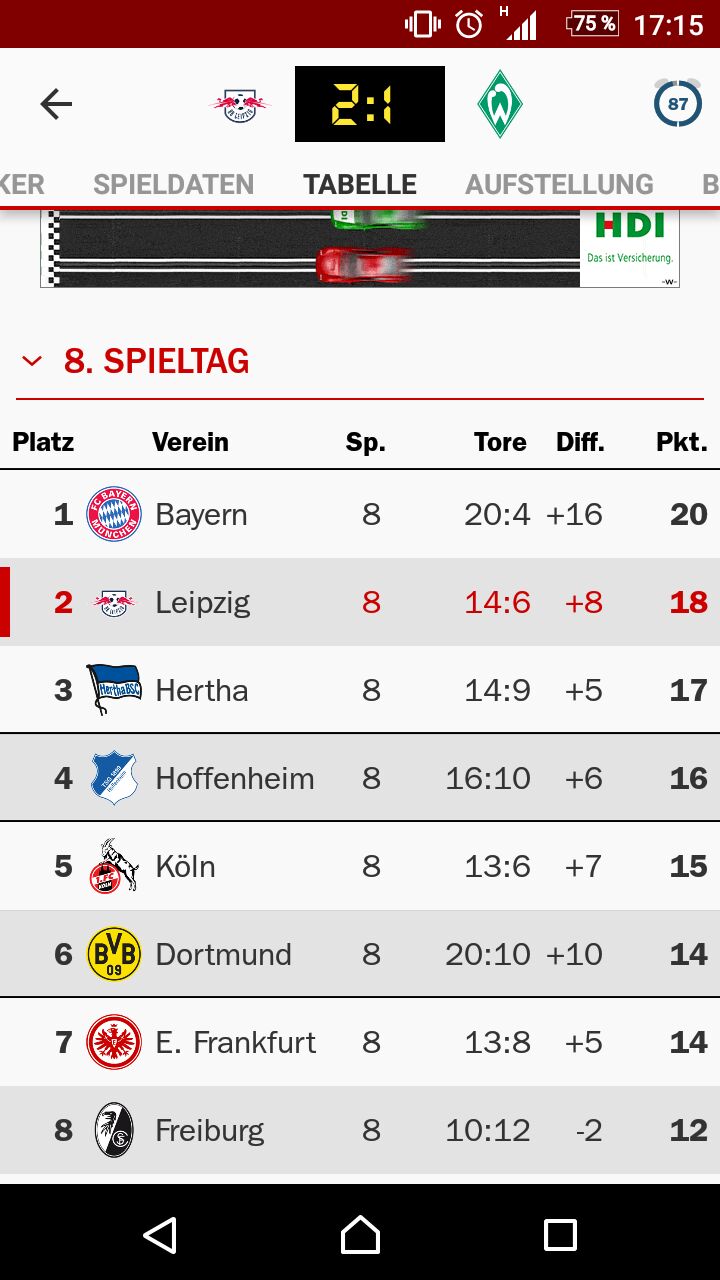Go to the Android home screen

coord(360,1235)
